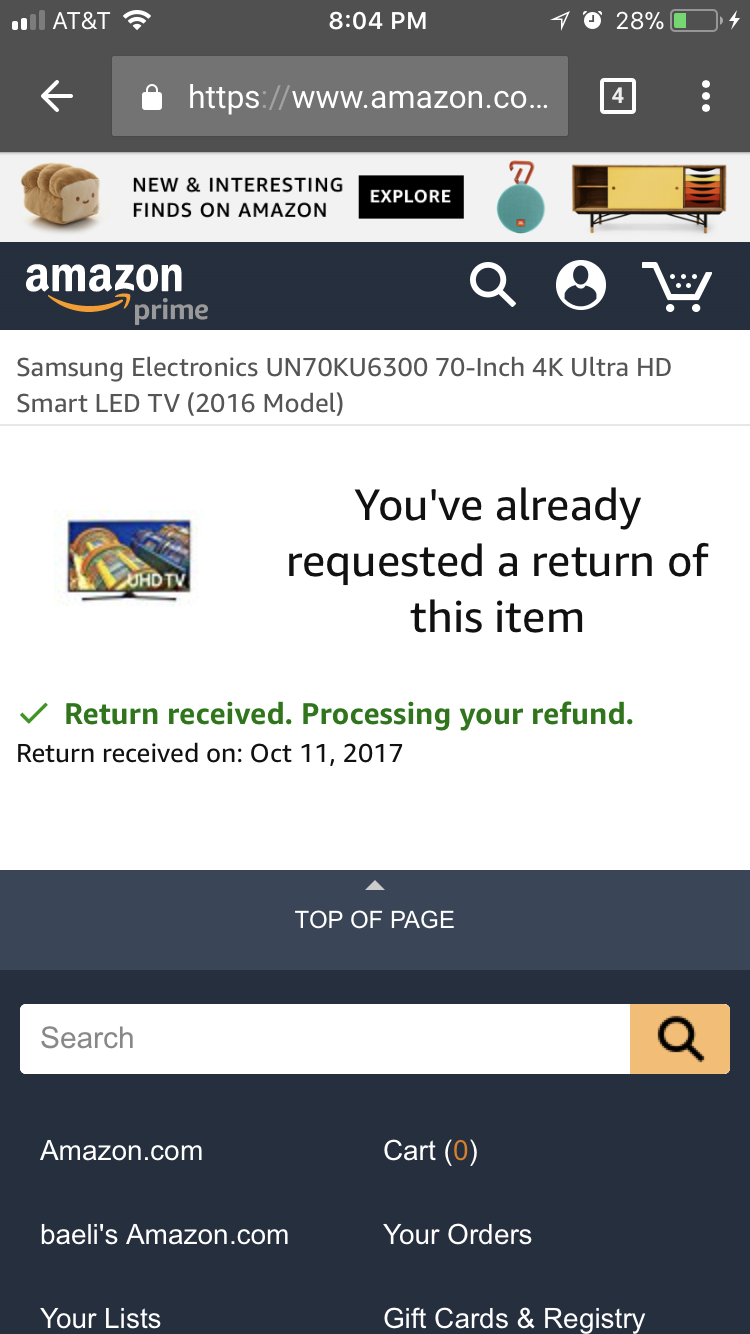Screen dimensions: 750x1334
Task: Go to the Amazon Prime home logo
Action: [x=116, y=290]
